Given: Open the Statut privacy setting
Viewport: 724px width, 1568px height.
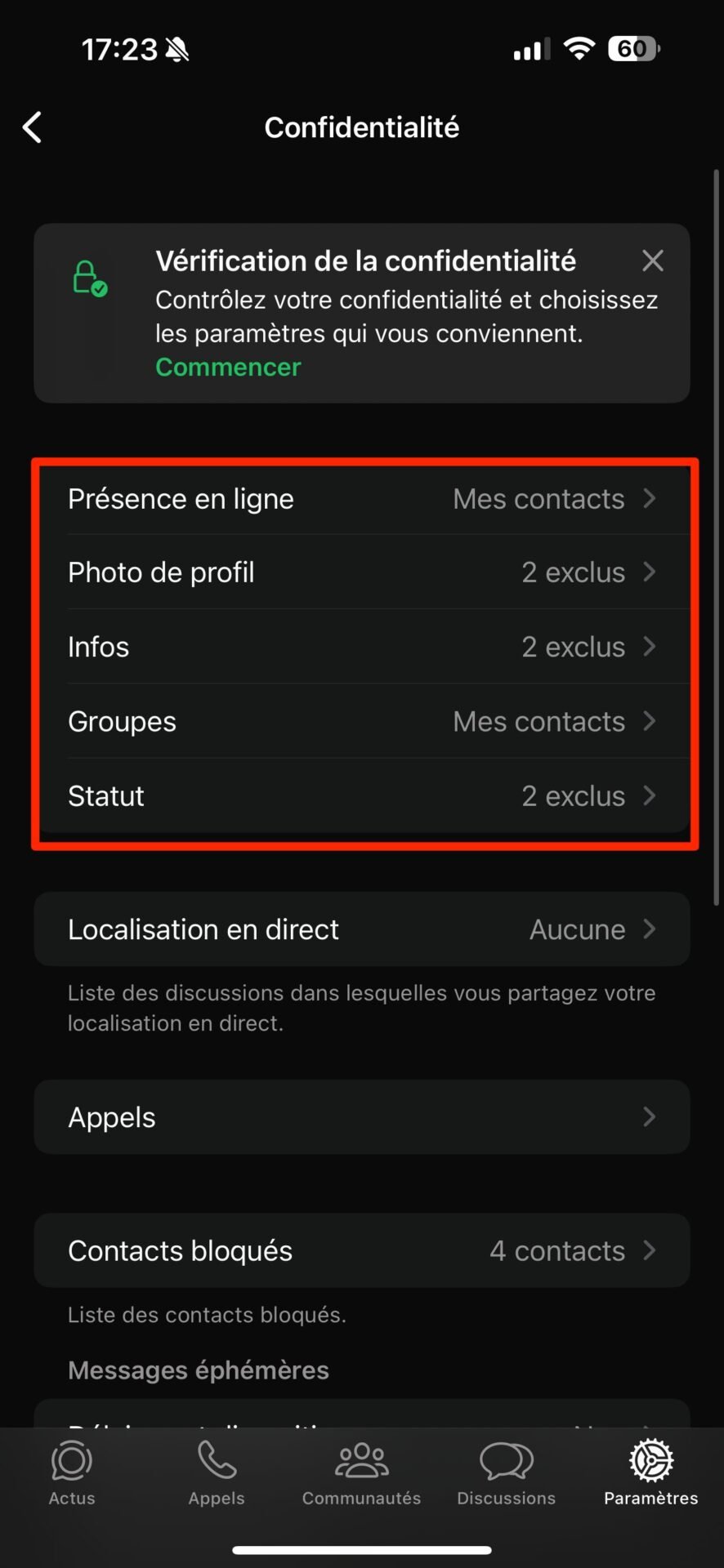Looking at the screenshot, I should click(x=362, y=795).
